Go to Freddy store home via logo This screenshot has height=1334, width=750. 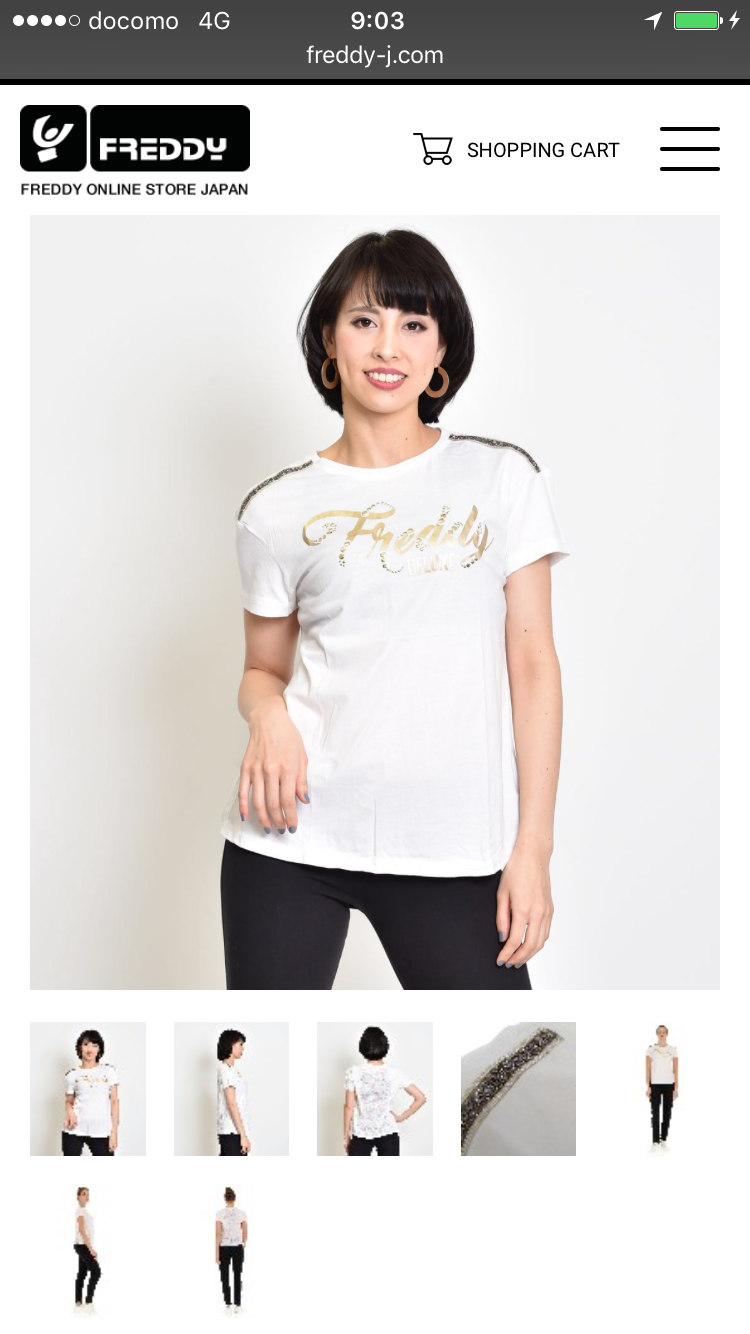point(135,150)
